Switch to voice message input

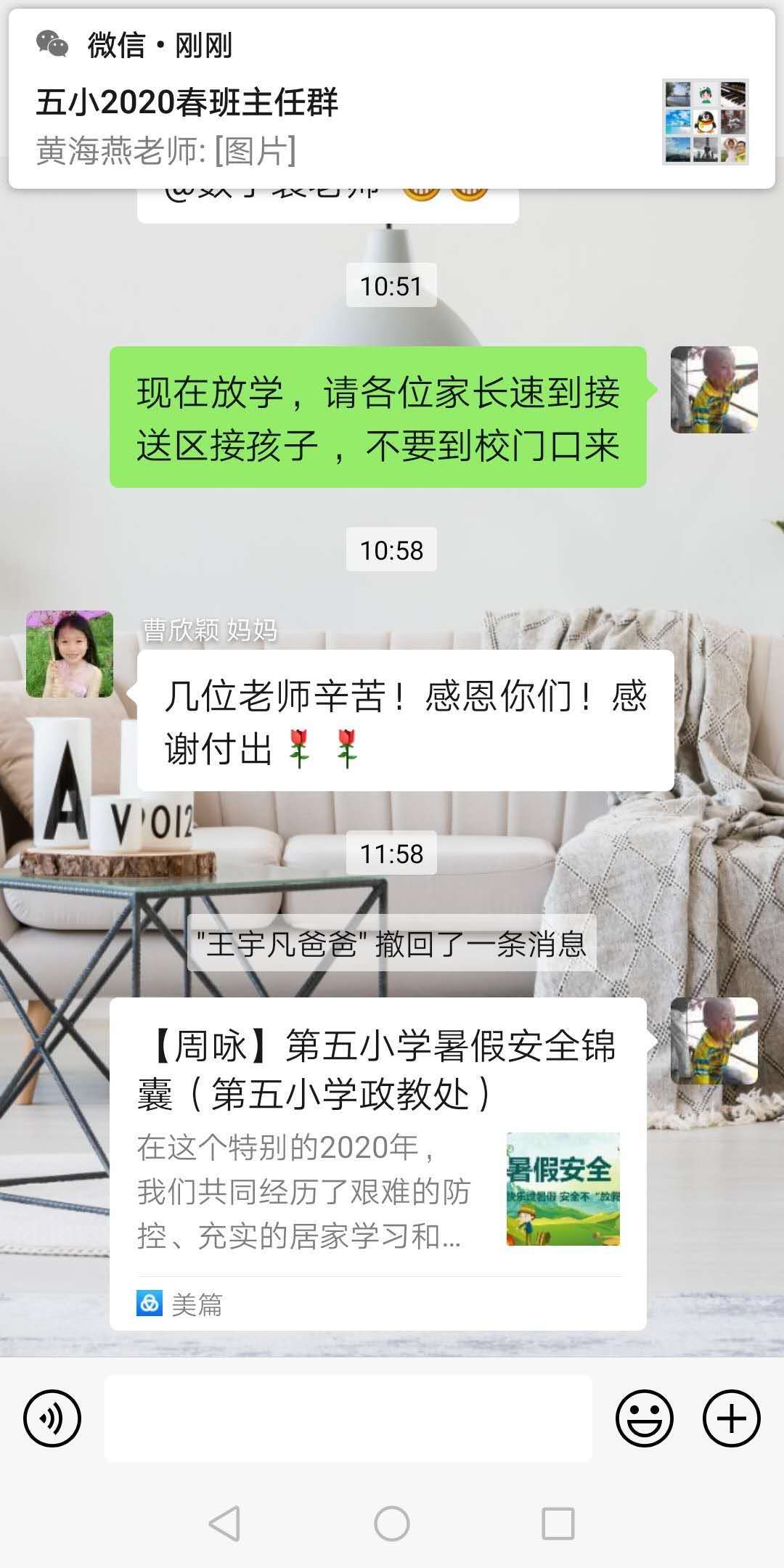pos(52,1418)
